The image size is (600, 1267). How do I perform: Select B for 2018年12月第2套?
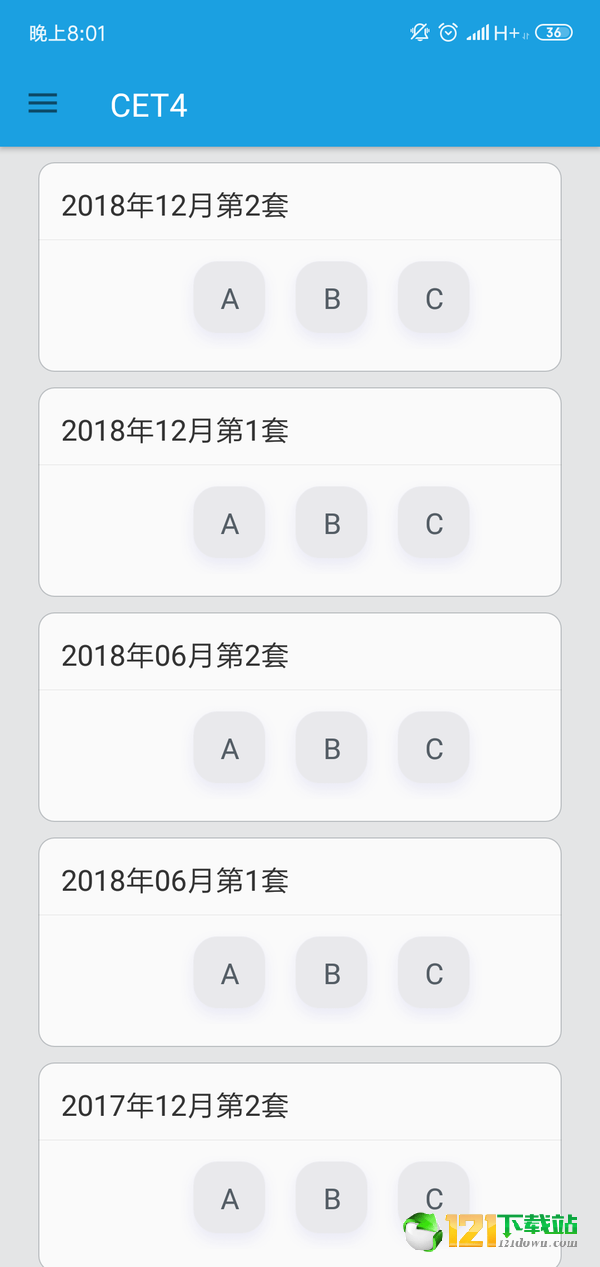(x=332, y=298)
